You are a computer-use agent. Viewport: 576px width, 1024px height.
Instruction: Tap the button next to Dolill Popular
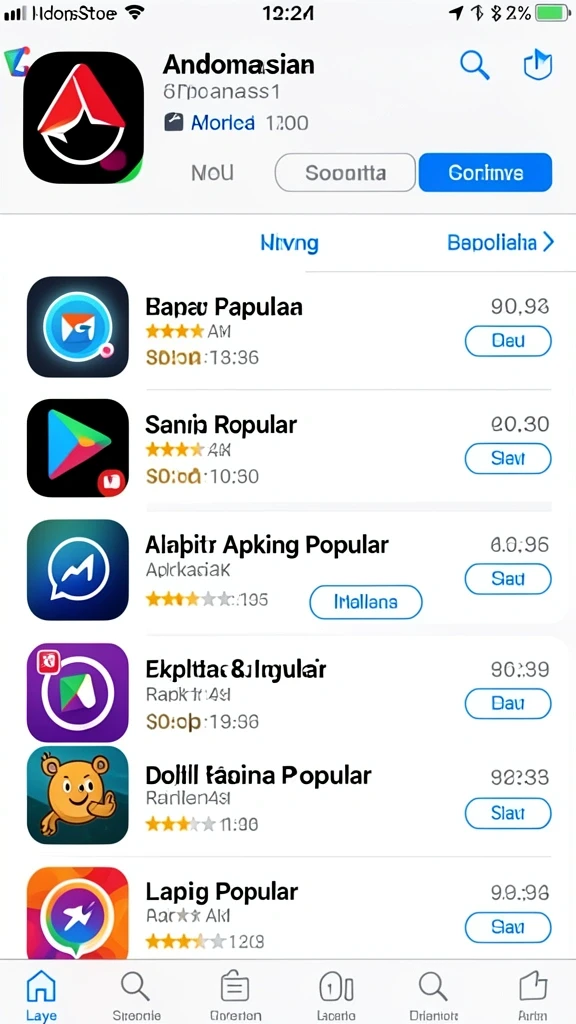coord(508,813)
